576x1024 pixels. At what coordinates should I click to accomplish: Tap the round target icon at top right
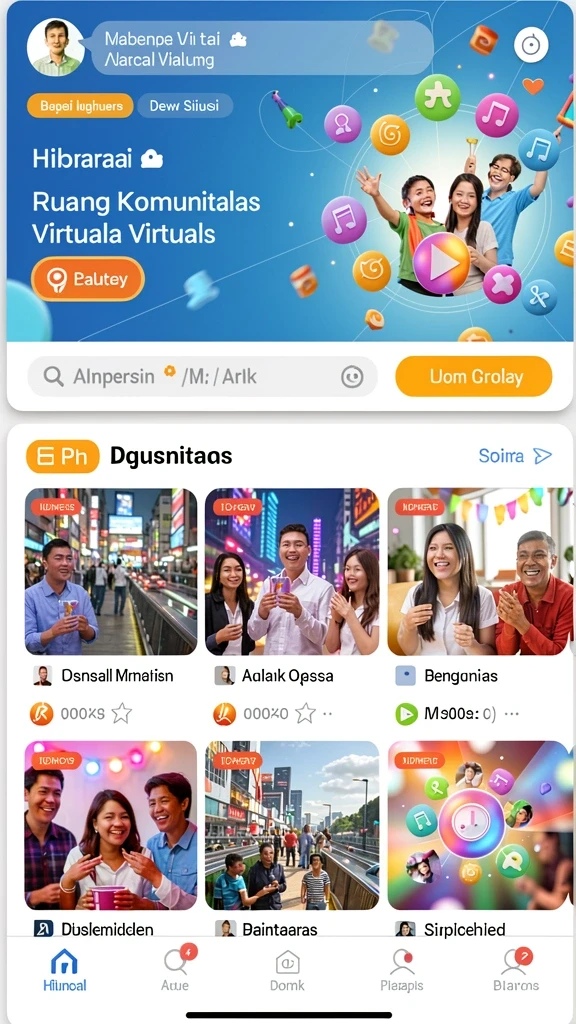pos(531,45)
